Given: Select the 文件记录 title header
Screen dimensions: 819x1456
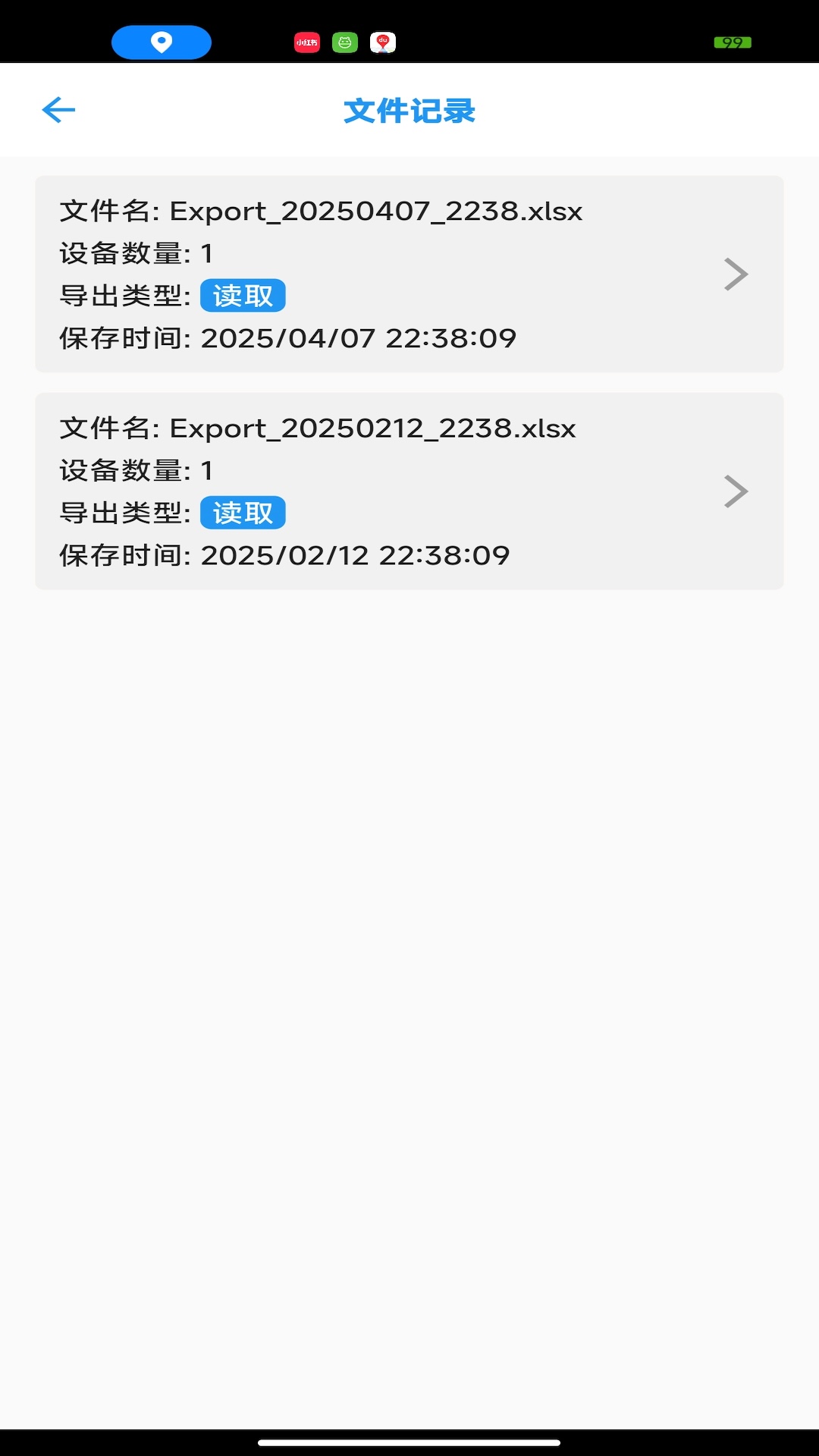Looking at the screenshot, I should (409, 110).
